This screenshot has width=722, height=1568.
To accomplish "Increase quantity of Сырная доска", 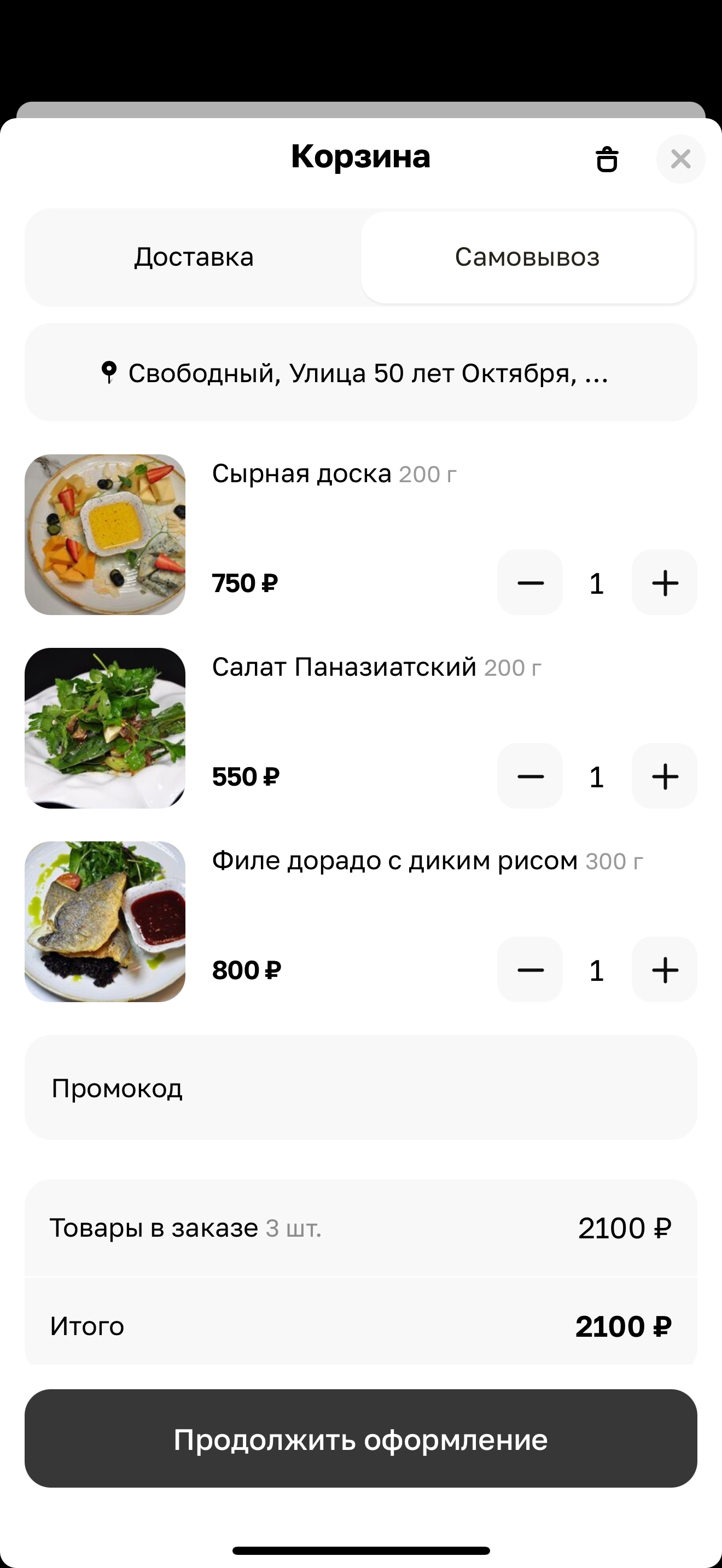I will (x=664, y=582).
